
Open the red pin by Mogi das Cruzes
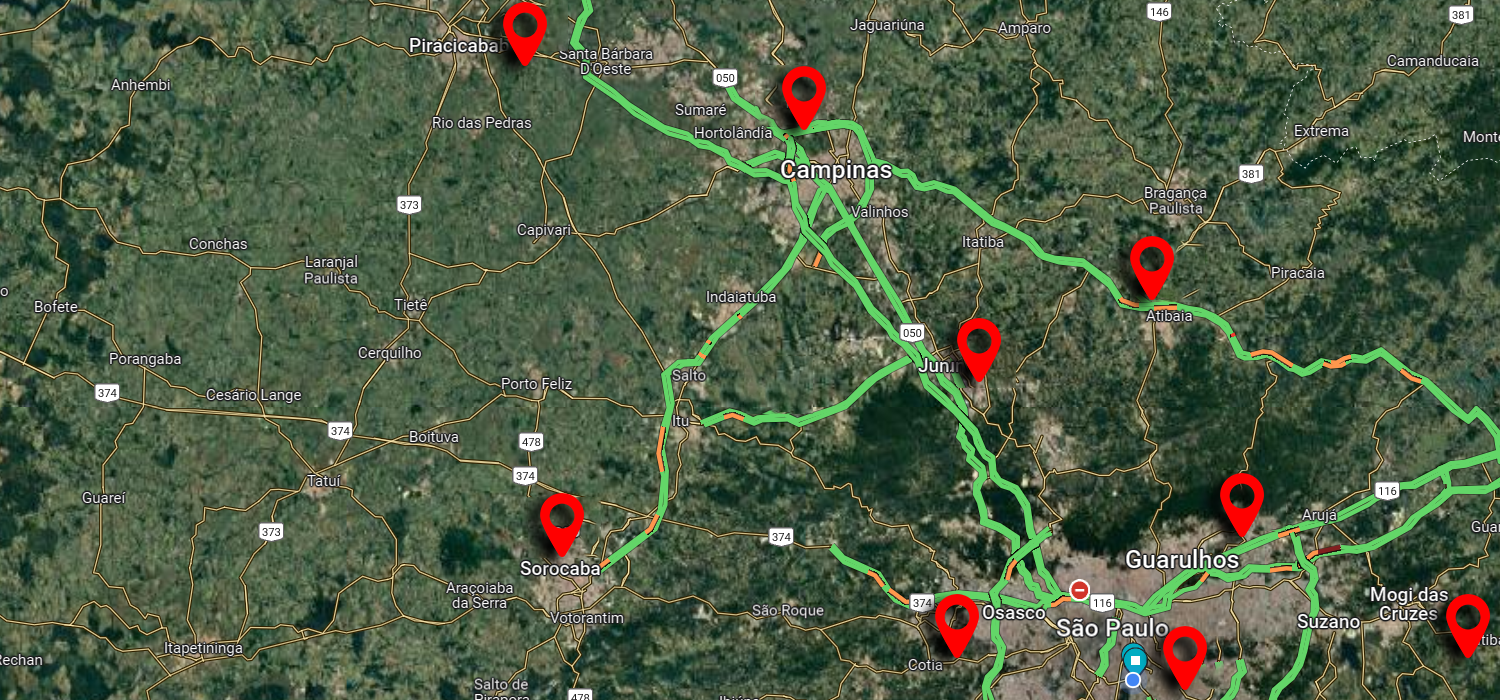pos(1467,619)
